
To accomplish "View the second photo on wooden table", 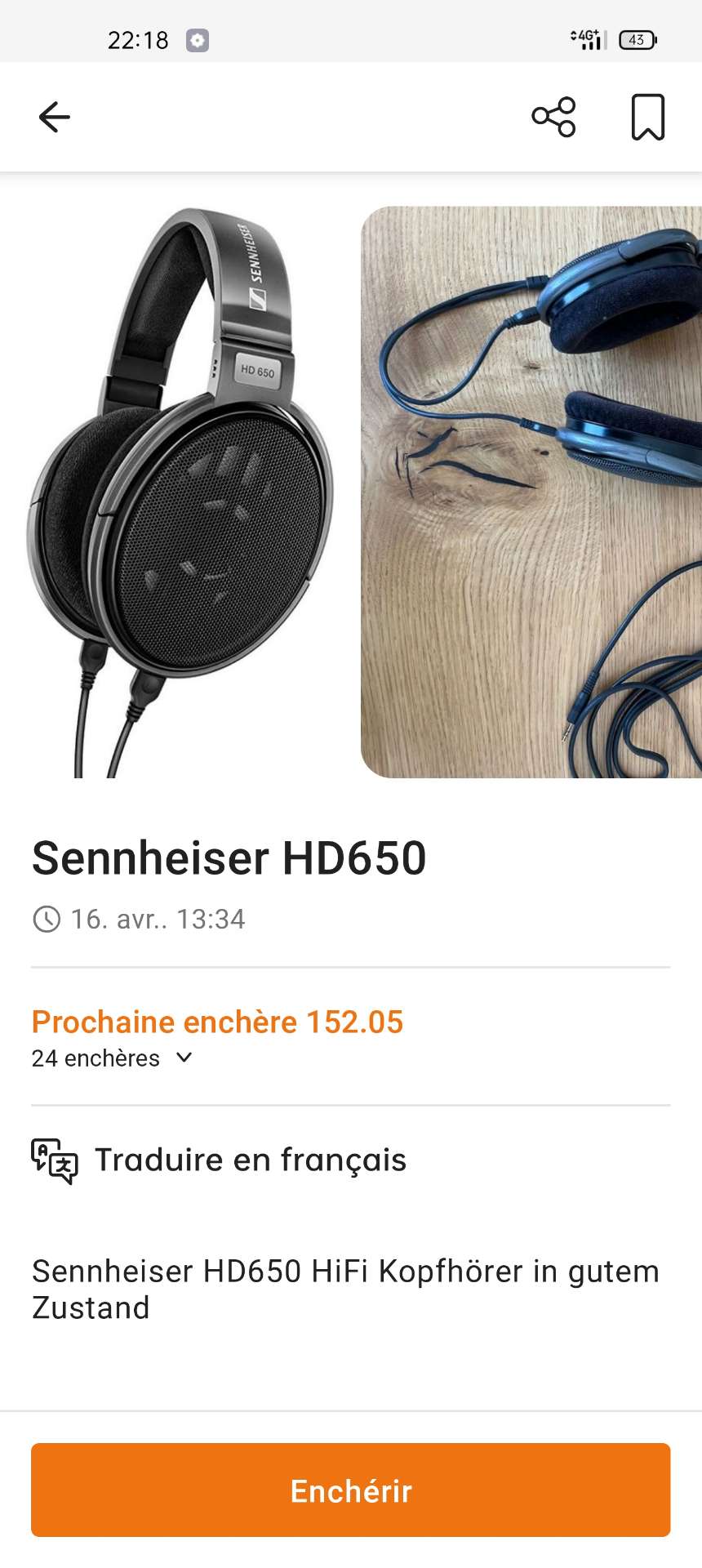I will tap(531, 492).
